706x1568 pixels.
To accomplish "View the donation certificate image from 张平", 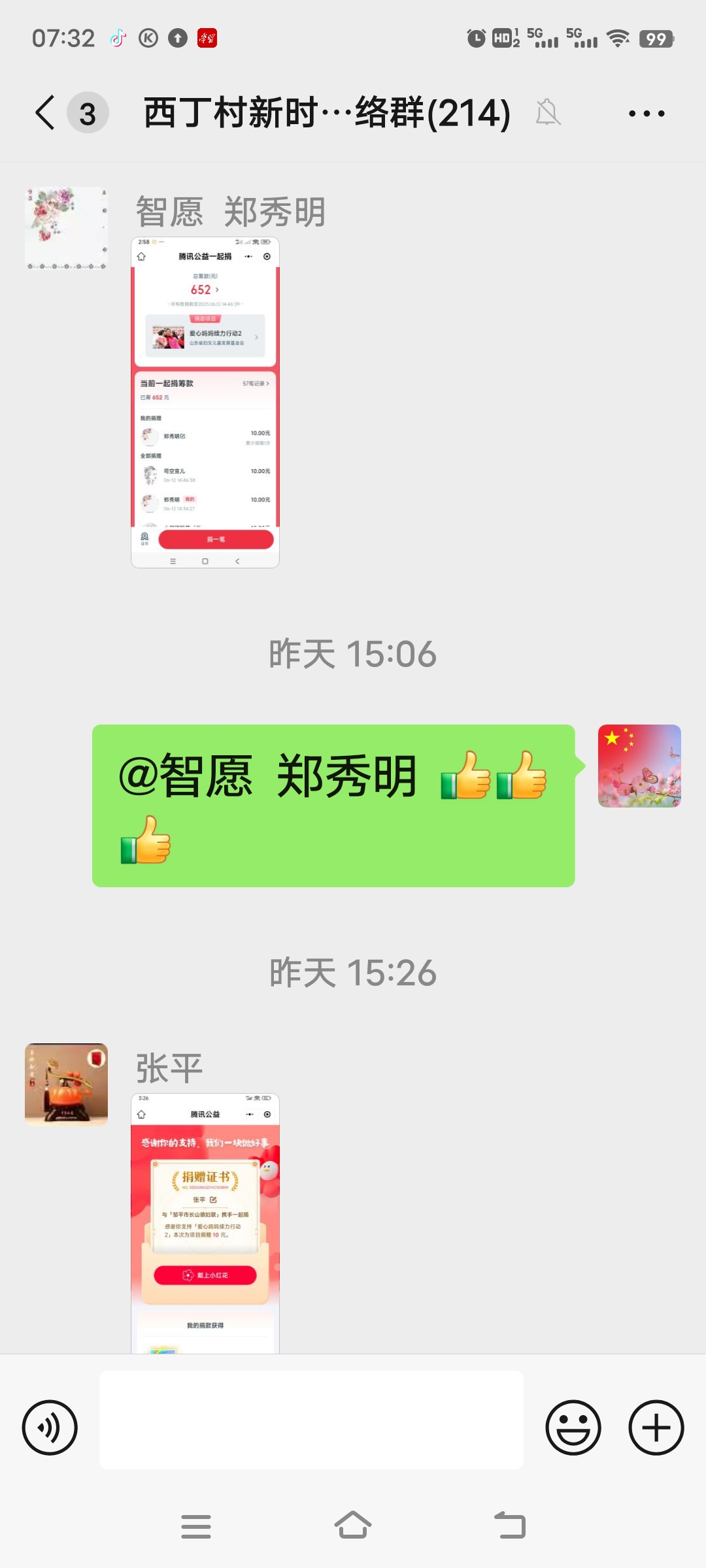I will click(205, 1222).
